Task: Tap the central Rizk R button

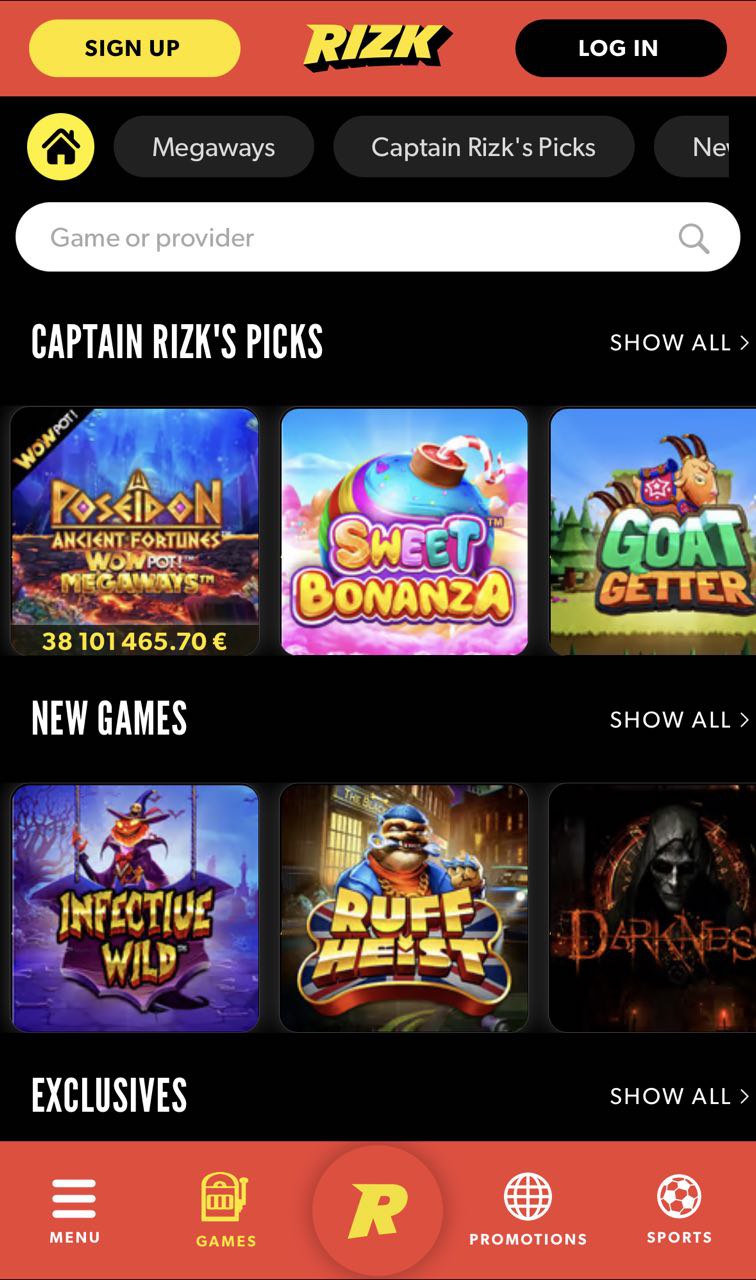Action: pyautogui.click(x=378, y=1210)
